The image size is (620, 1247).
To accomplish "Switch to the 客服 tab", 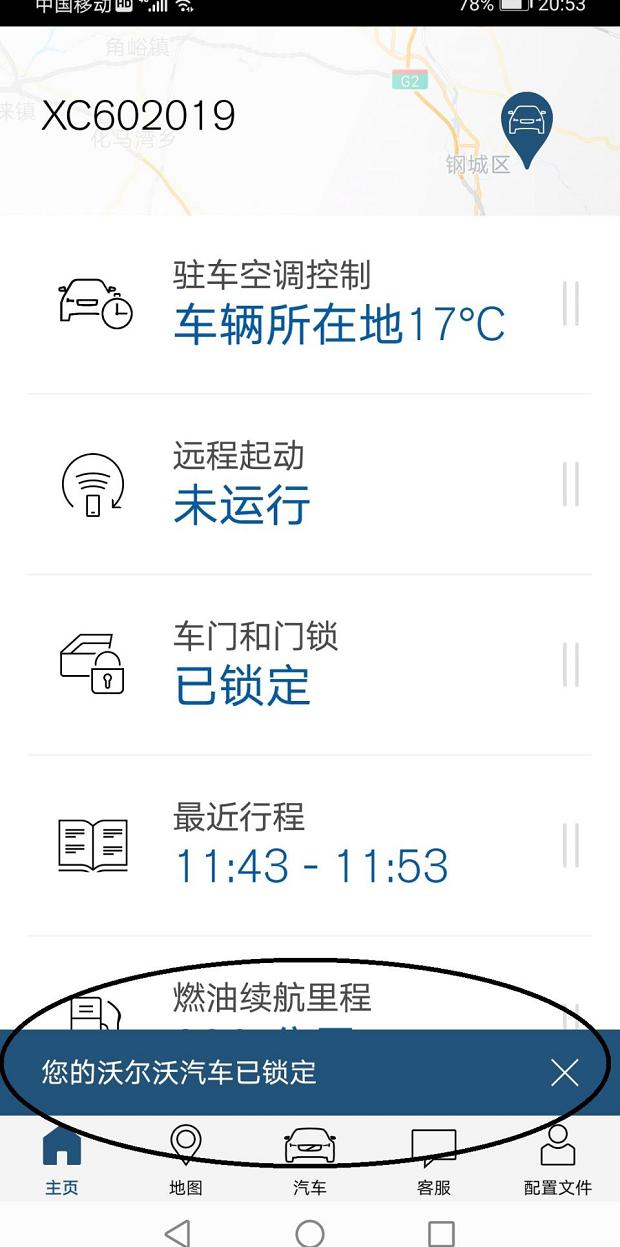I will click(x=434, y=1160).
